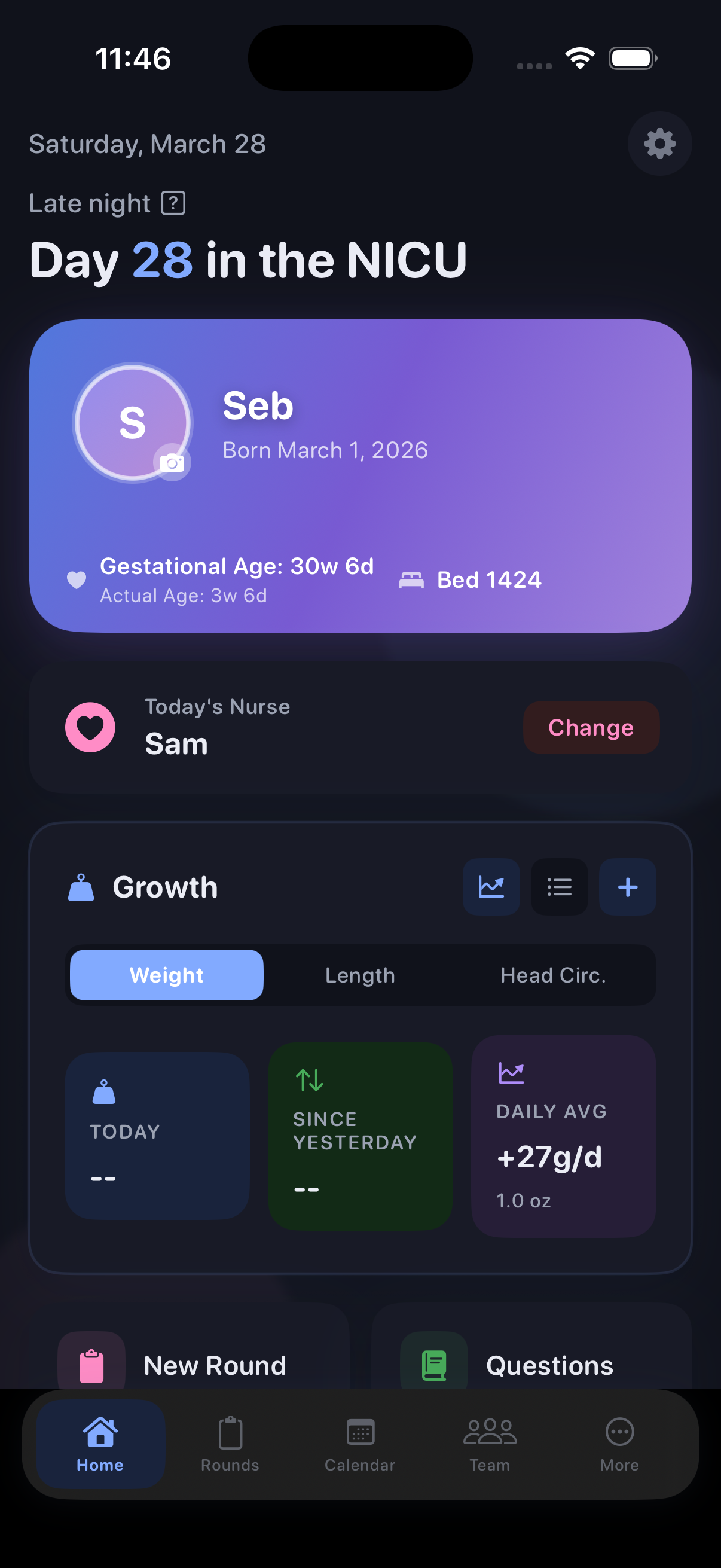Expand the Daily Avg growth card
721x1568 pixels.
pyautogui.click(x=563, y=1133)
